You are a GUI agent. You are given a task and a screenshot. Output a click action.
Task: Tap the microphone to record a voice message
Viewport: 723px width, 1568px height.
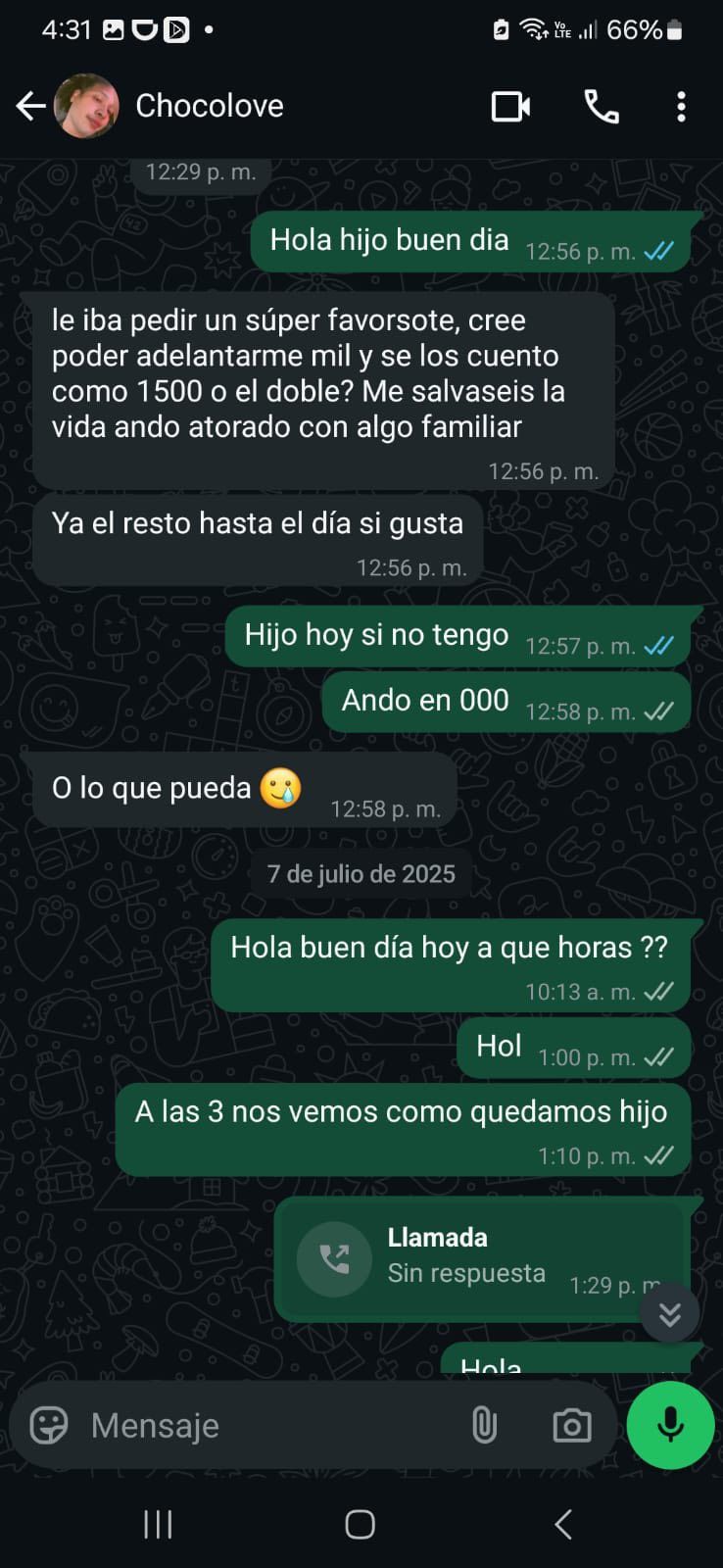pos(670,1425)
